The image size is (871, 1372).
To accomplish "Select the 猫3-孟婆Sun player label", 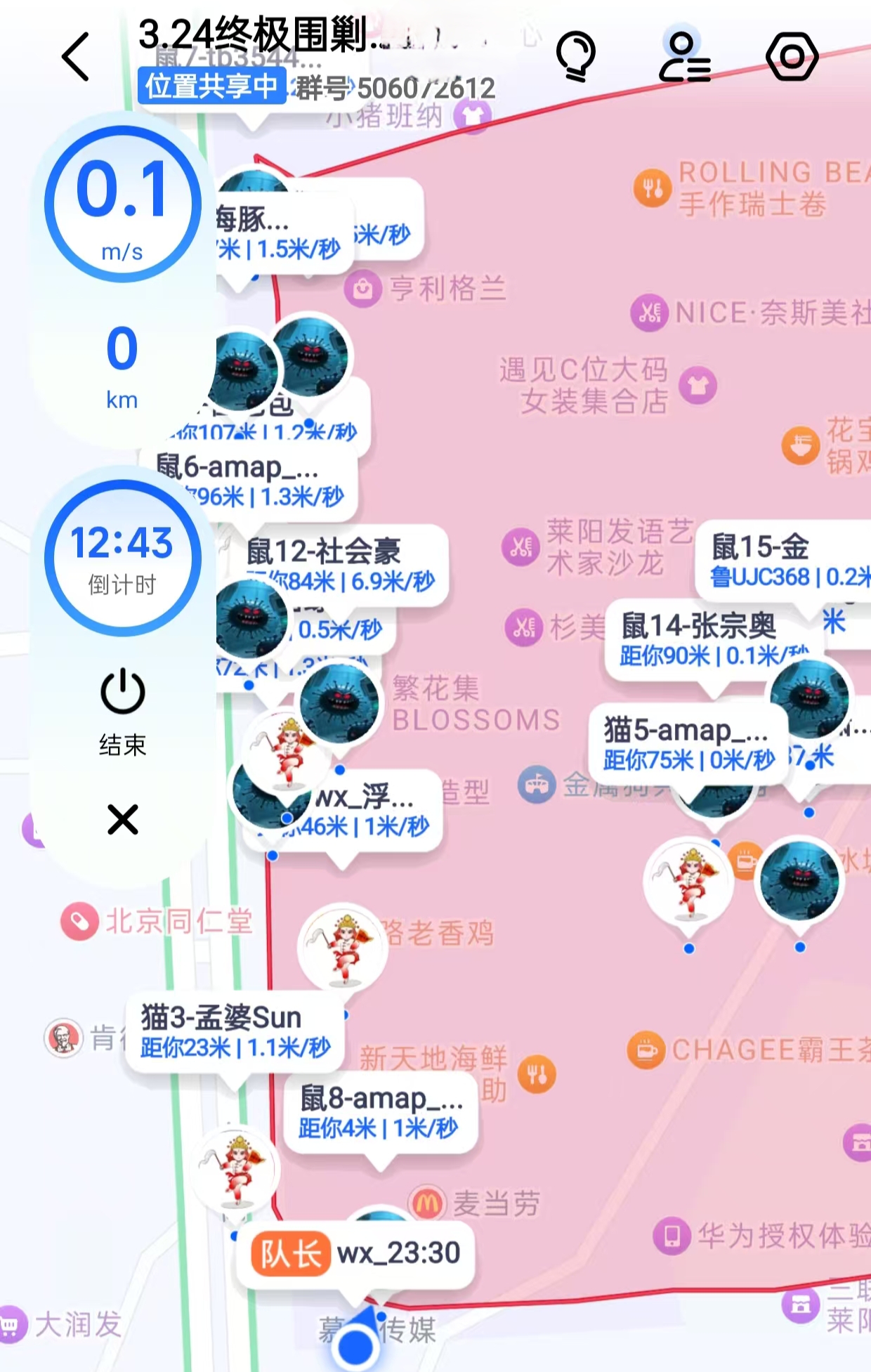I will tap(235, 1031).
